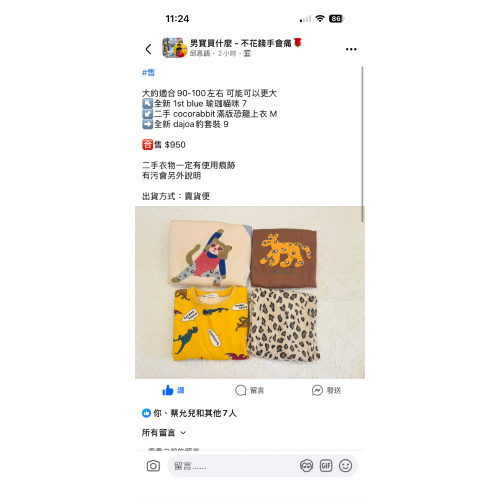Go back using the arrow icon
Viewport: 500px width, 500px height.
[x=149, y=49]
